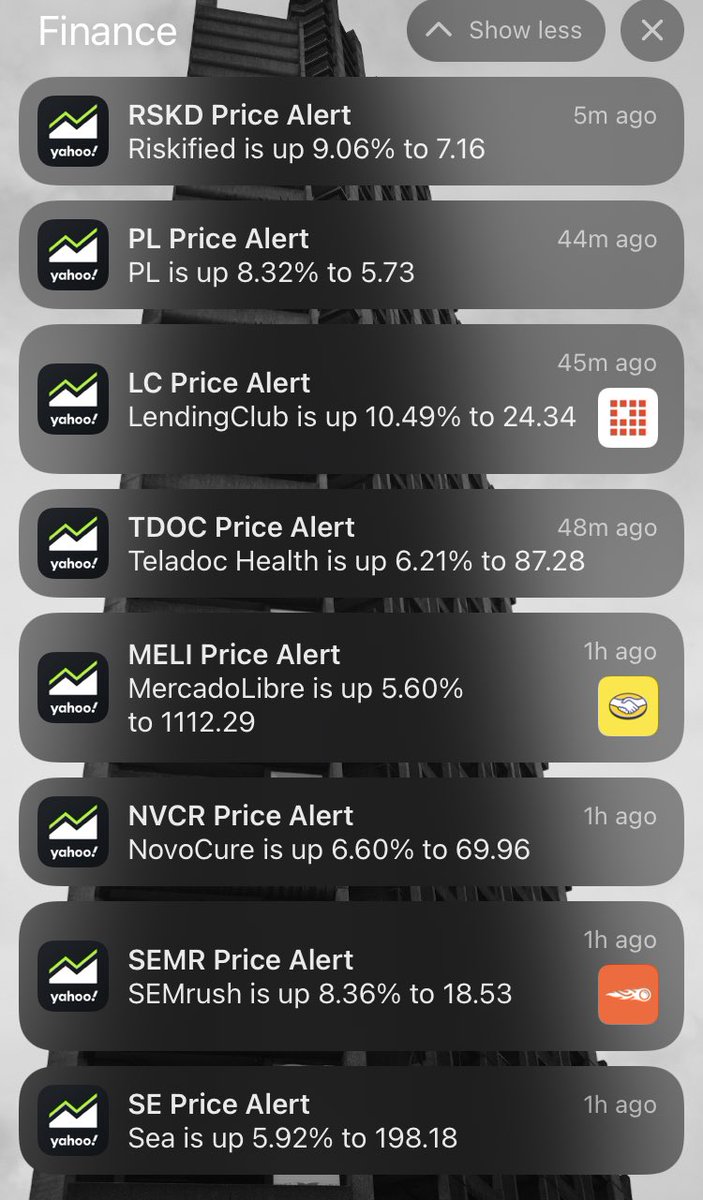Open the PL Price Alert notification
This screenshot has width=703, height=1200.
pos(350,255)
